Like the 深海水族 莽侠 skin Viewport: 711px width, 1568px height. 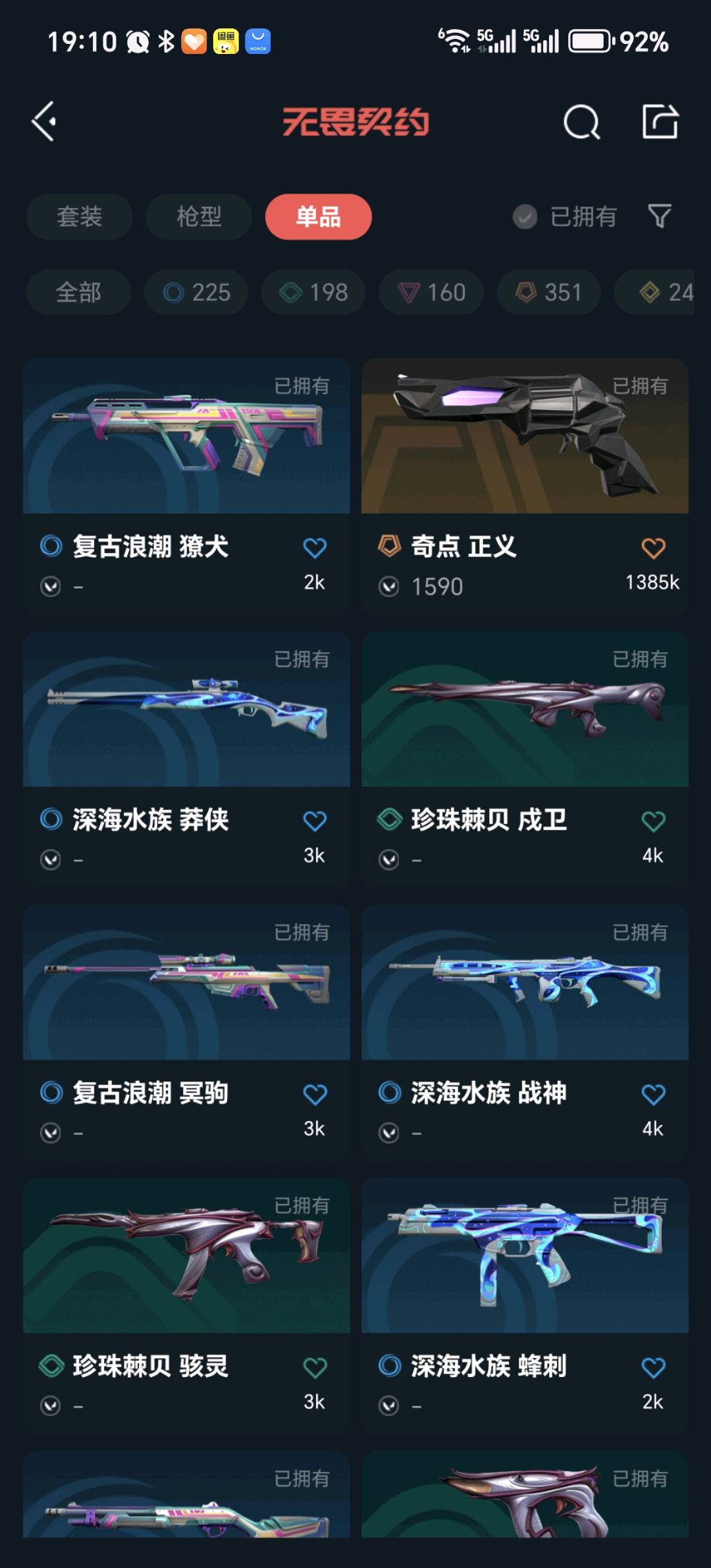click(x=315, y=822)
